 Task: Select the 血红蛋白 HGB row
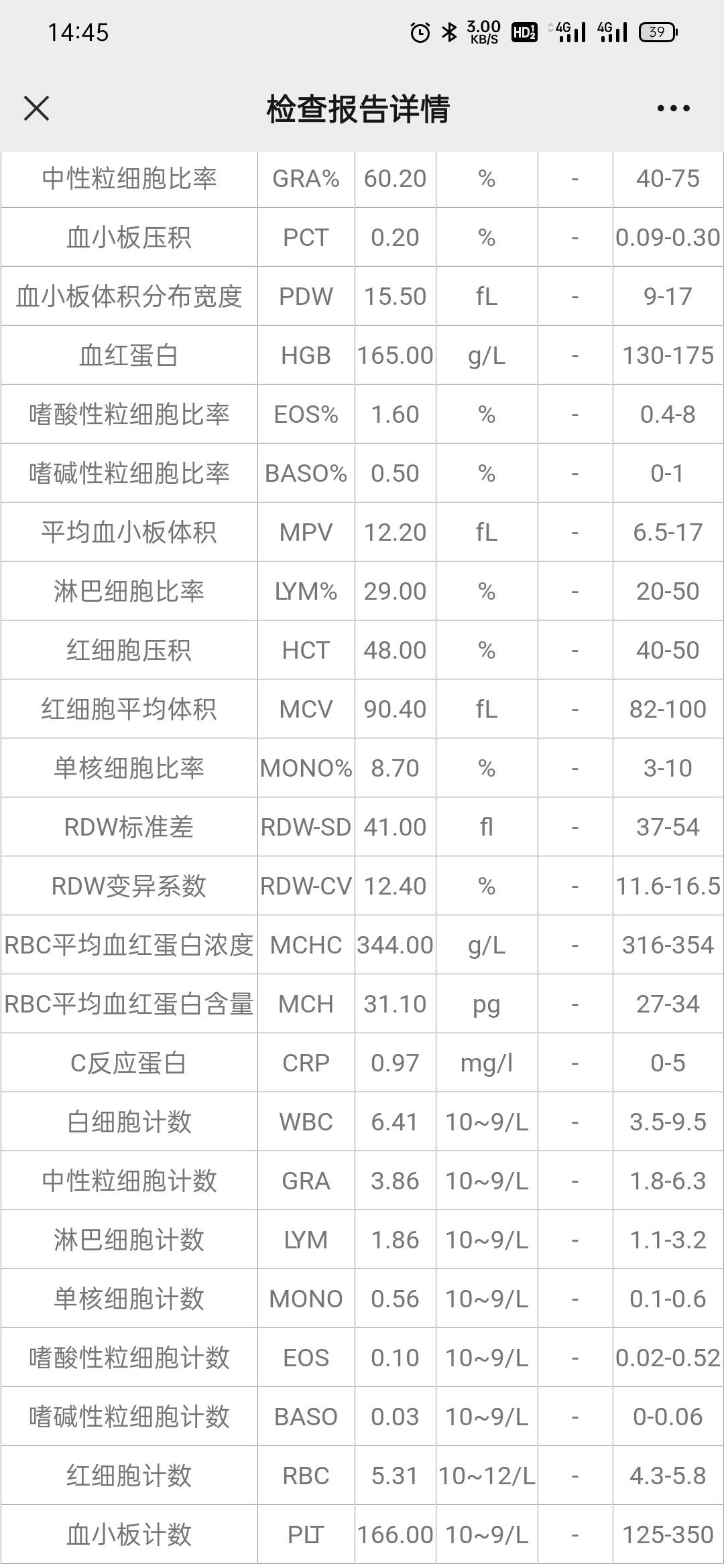click(362, 355)
